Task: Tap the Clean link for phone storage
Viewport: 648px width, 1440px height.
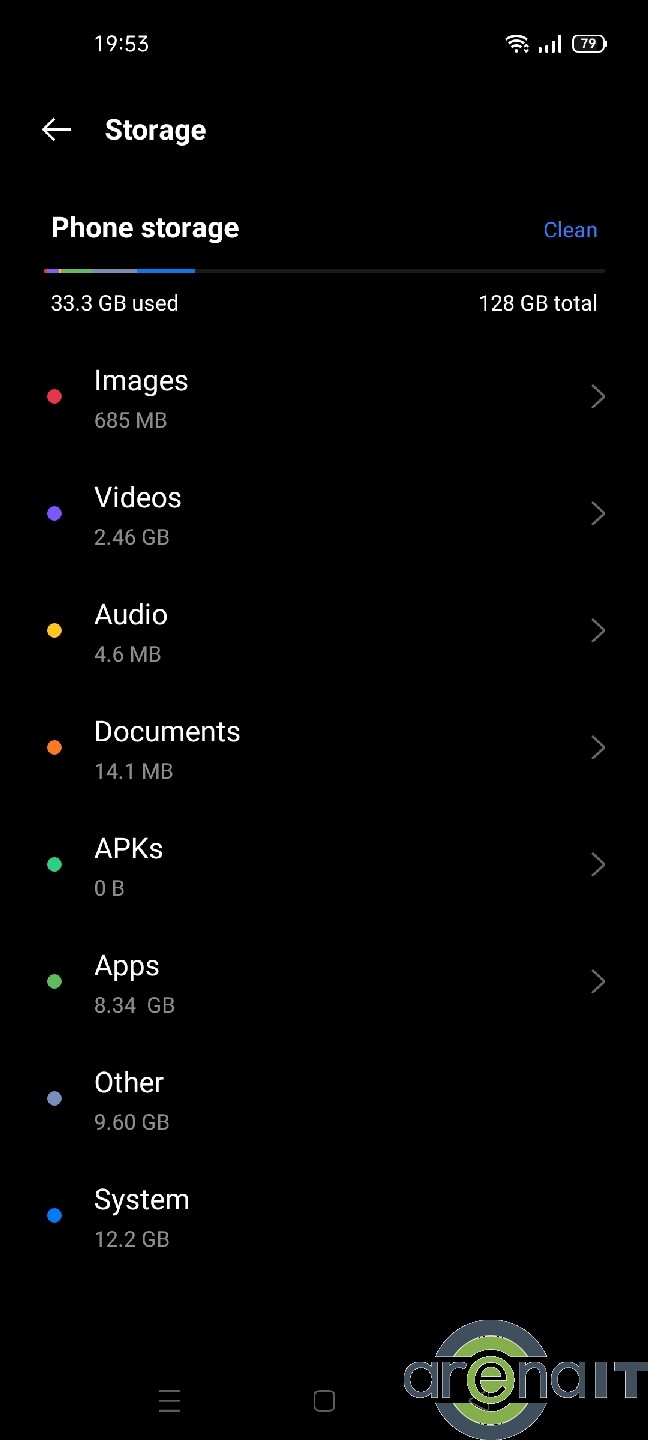Action: click(570, 230)
